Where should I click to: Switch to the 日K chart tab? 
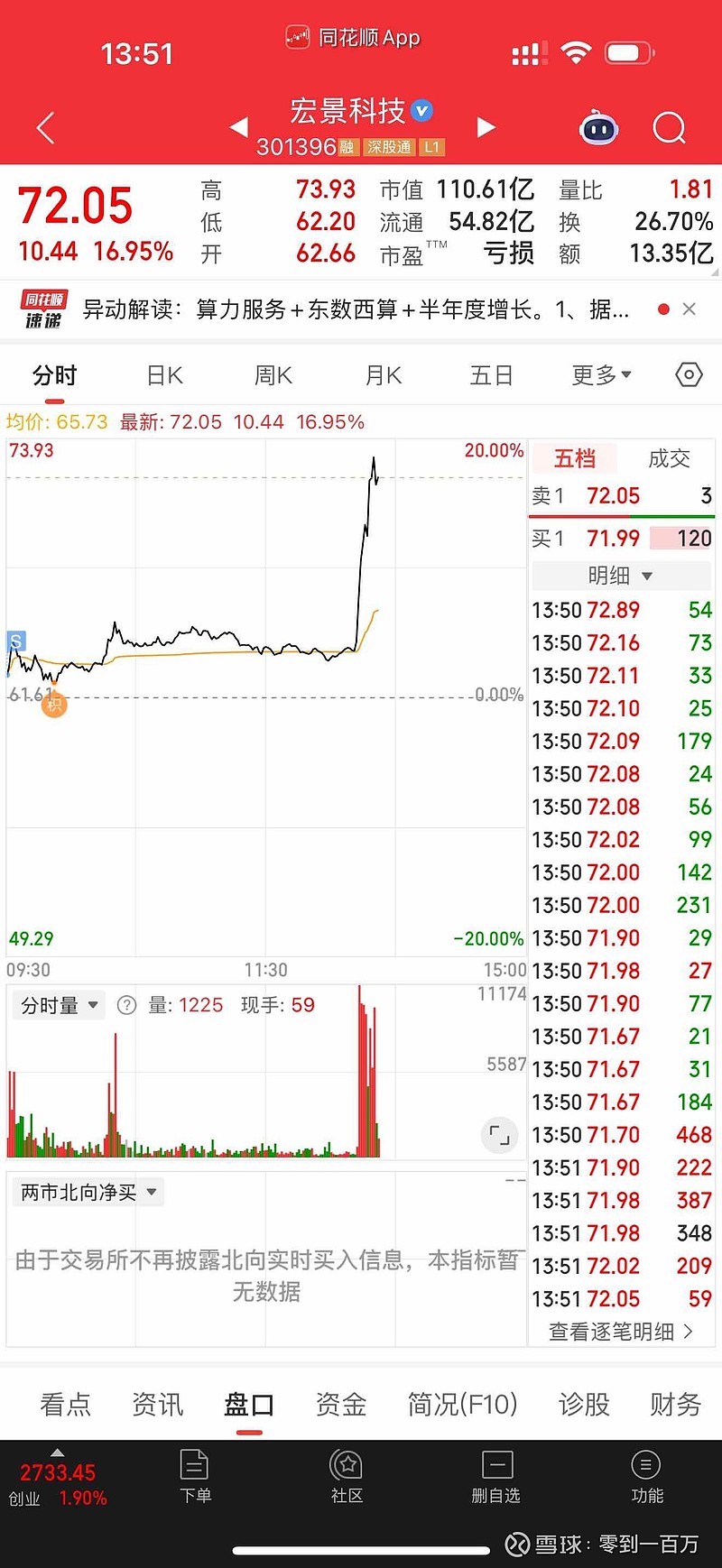click(x=165, y=375)
